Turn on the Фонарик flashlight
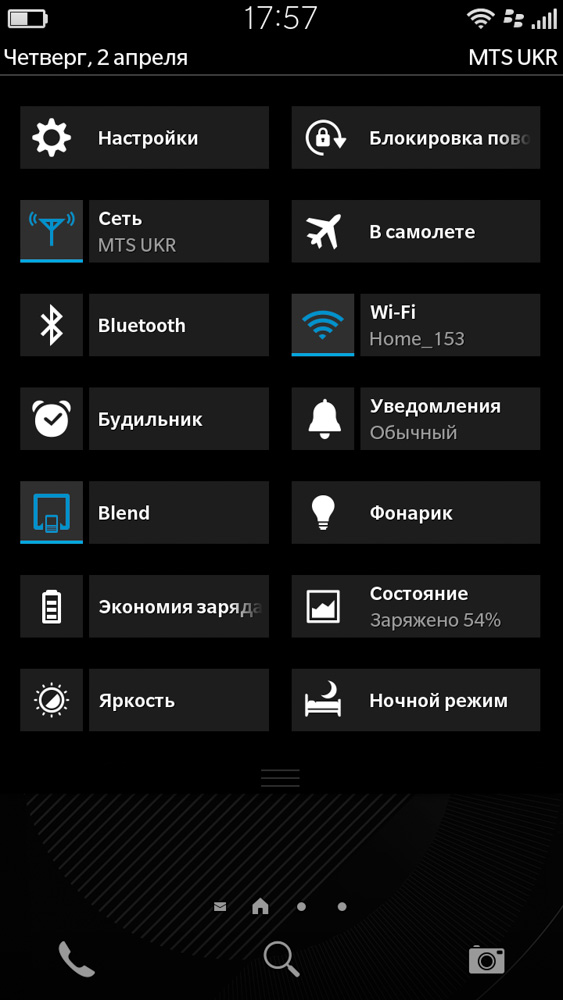 pos(416,513)
